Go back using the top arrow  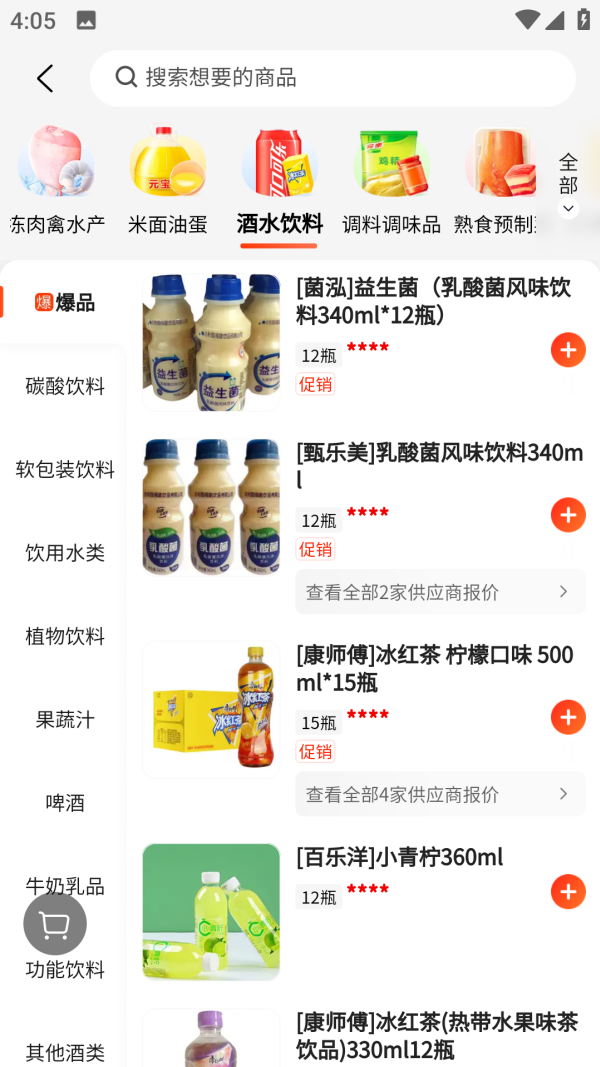pyautogui.click(x=45, y=79)
